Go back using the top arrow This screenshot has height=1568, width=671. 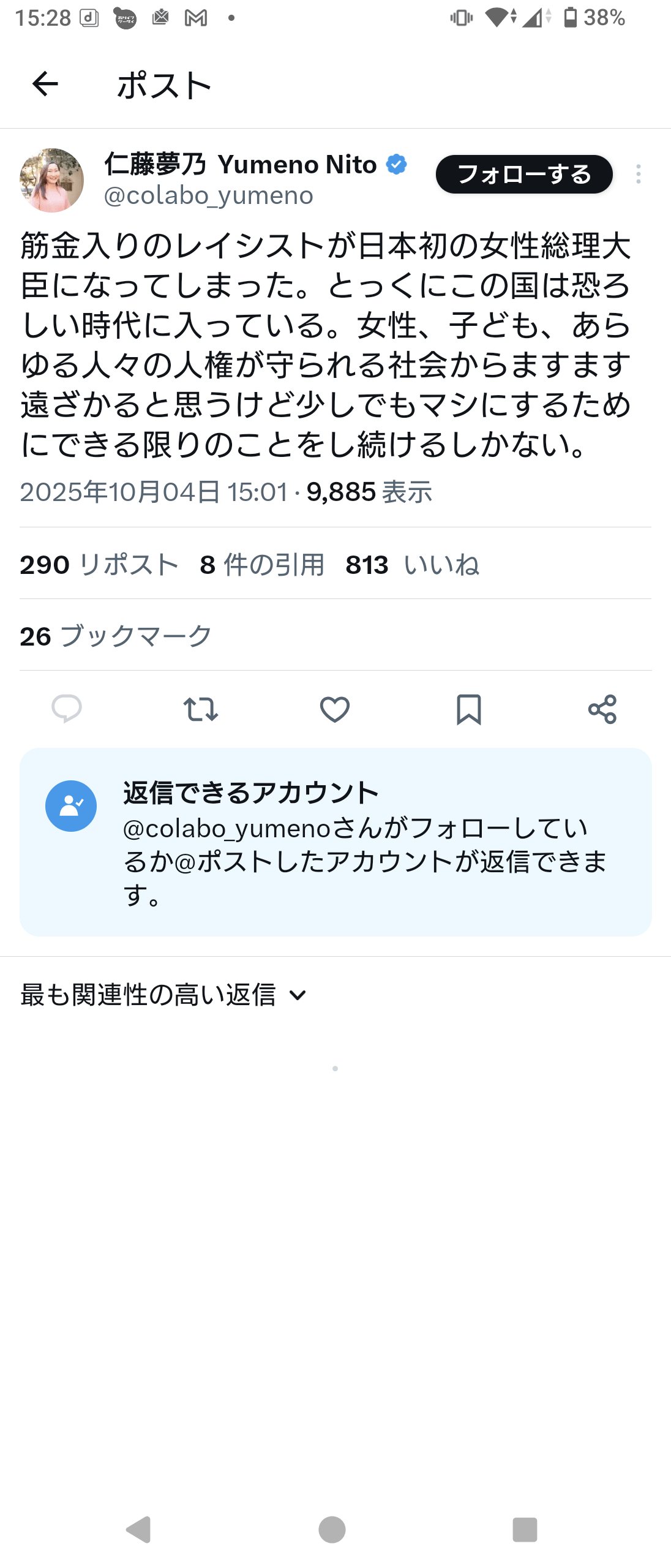pyautogui.click(x=45, y=84)
